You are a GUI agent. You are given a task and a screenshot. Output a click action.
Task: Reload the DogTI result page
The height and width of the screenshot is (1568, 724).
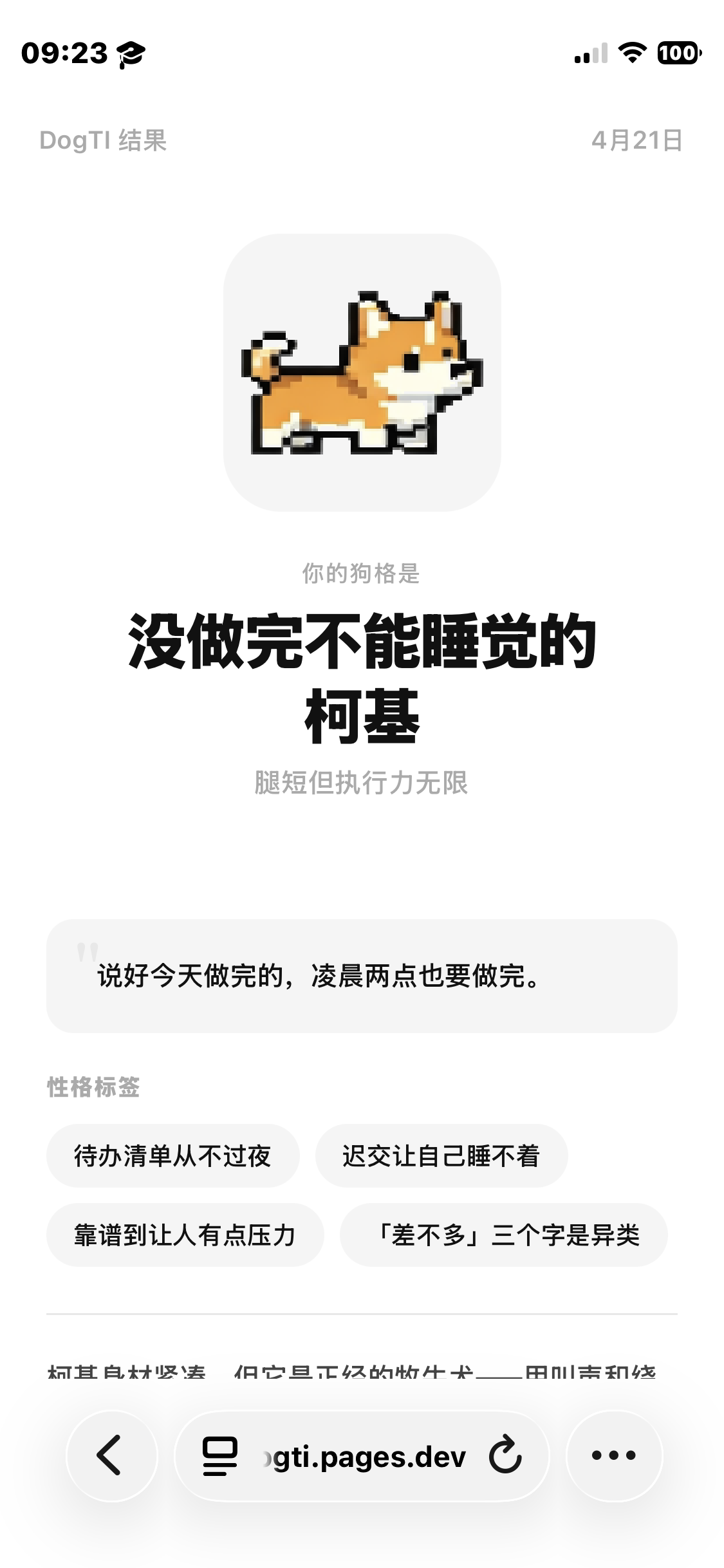tap(505, 1456)
